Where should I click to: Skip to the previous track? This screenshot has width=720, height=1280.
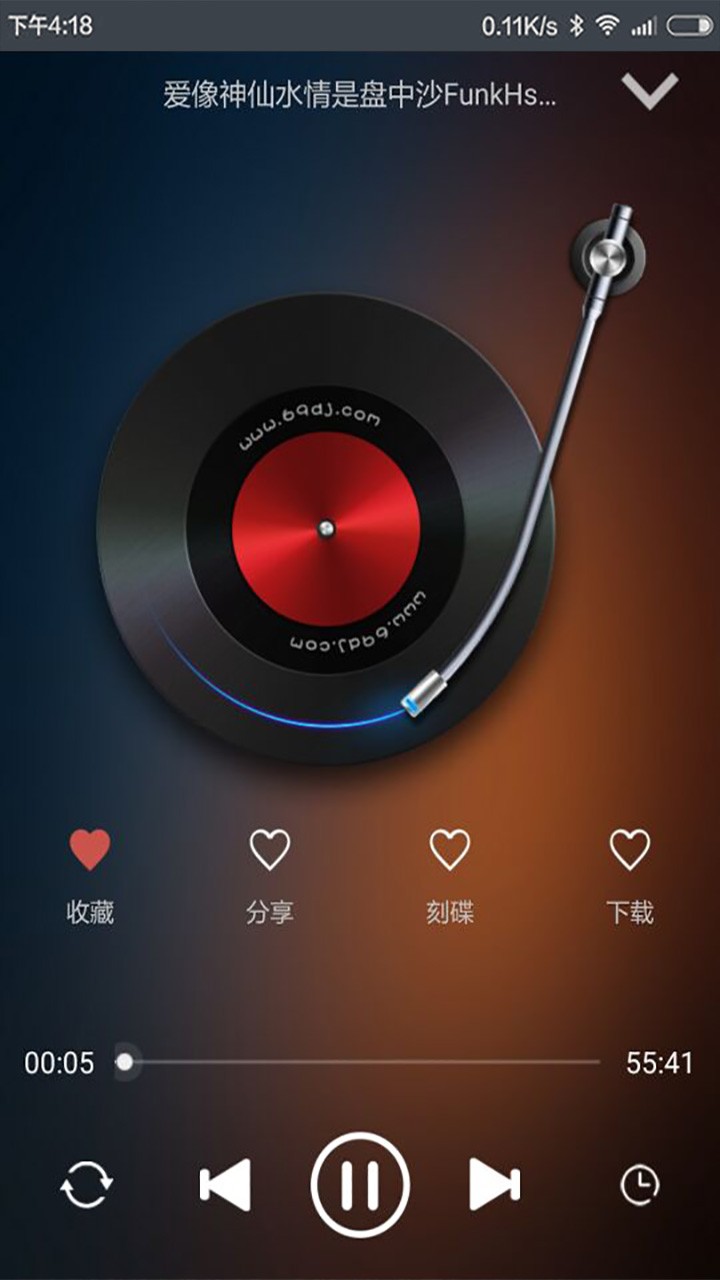point(226,1186)
